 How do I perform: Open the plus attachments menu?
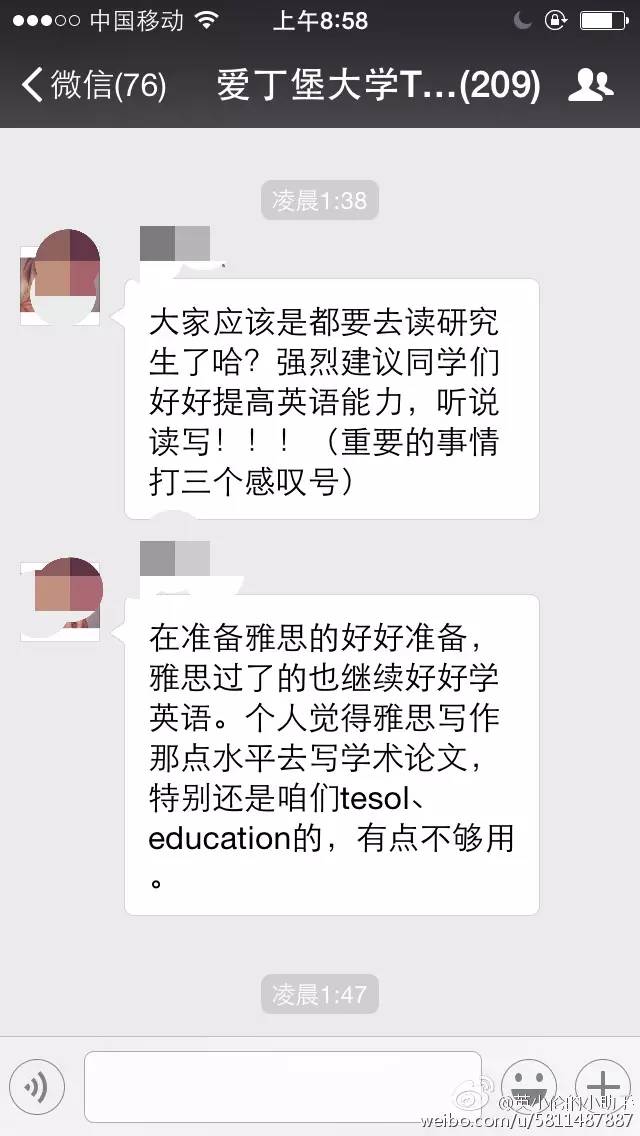pyautogui.click(x=602, y=1086)
